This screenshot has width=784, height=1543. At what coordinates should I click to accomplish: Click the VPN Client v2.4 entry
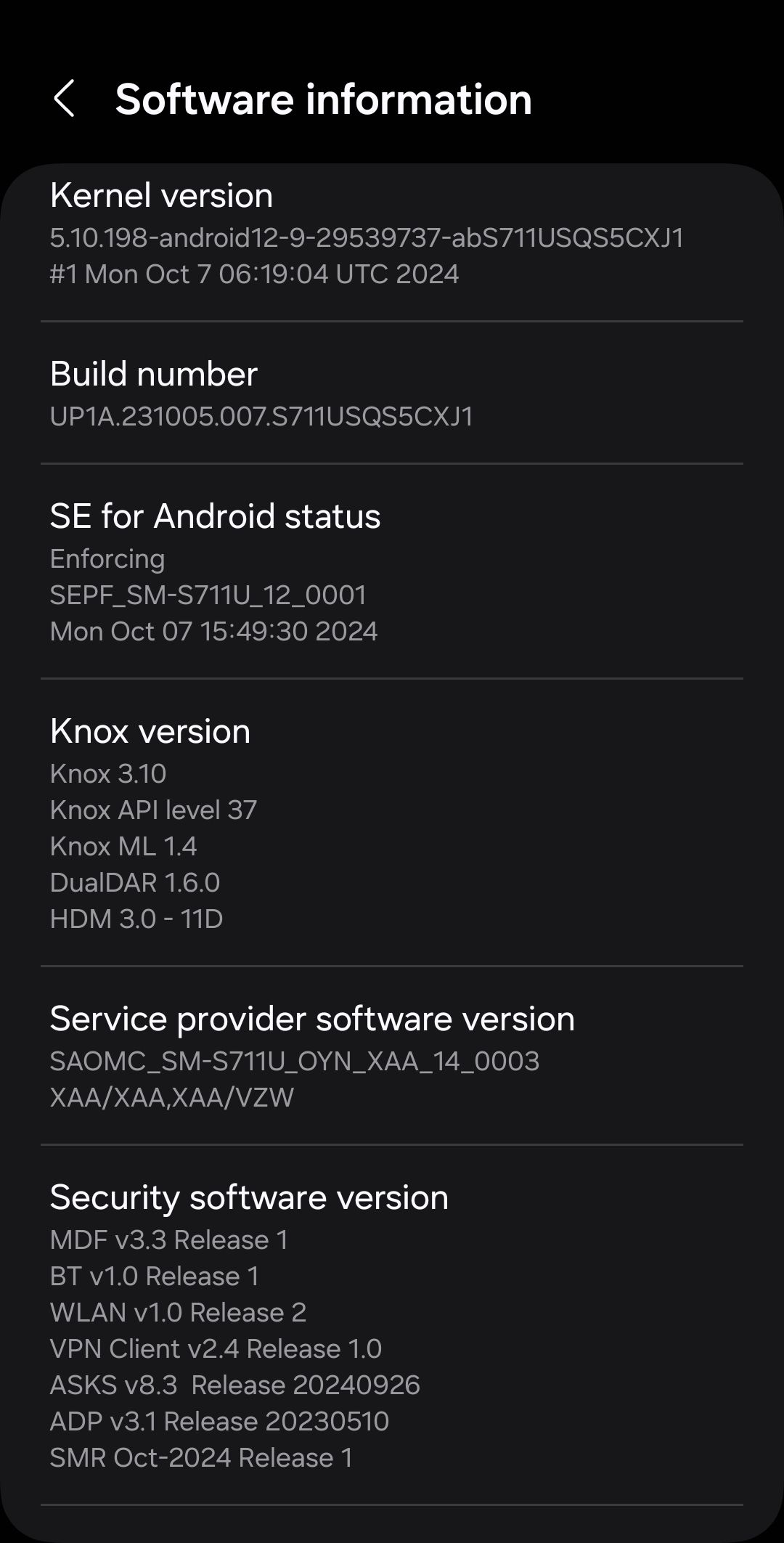[x=216, y=1348]
